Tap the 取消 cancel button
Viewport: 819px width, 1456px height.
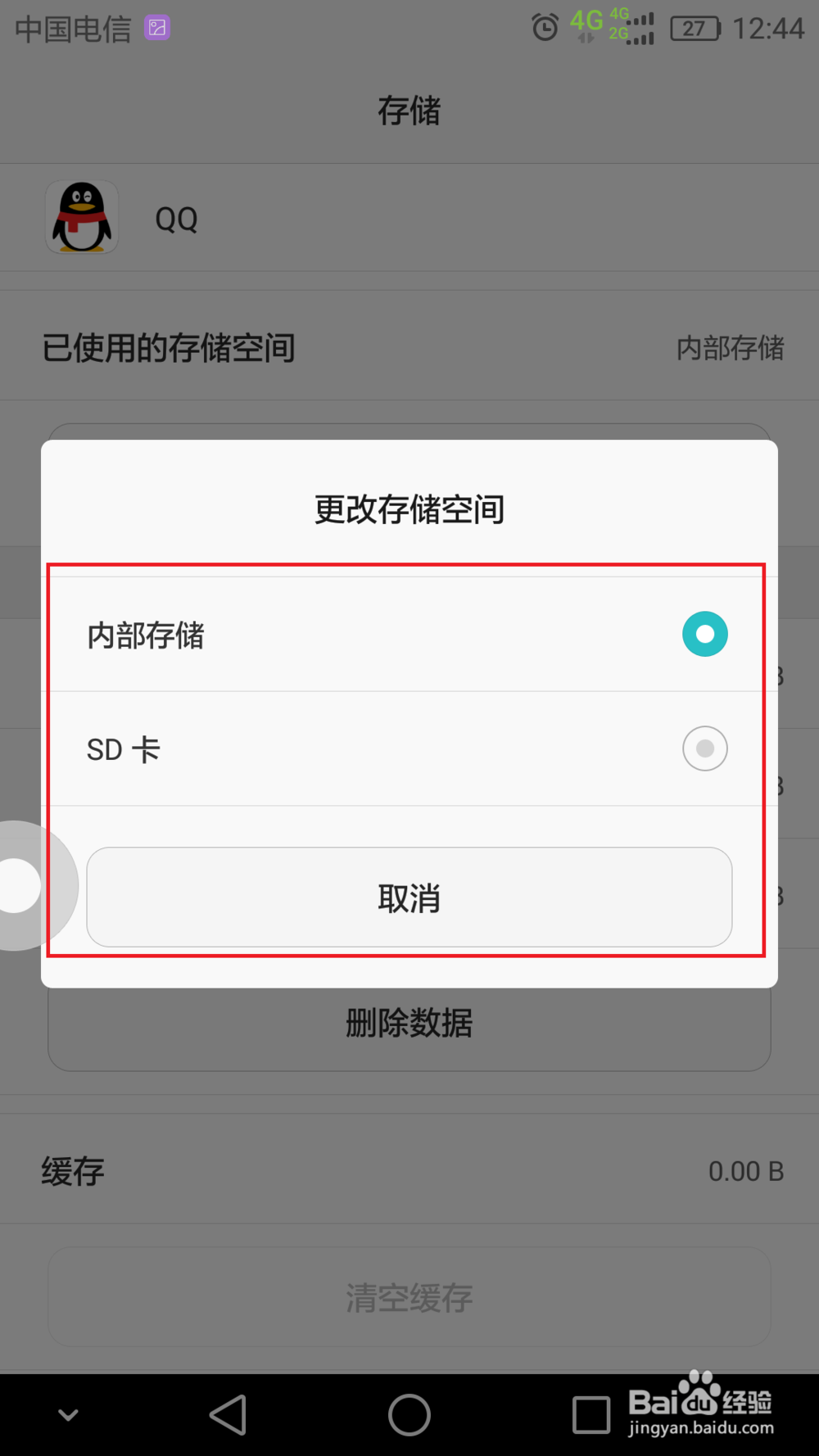tap(409, 898)
